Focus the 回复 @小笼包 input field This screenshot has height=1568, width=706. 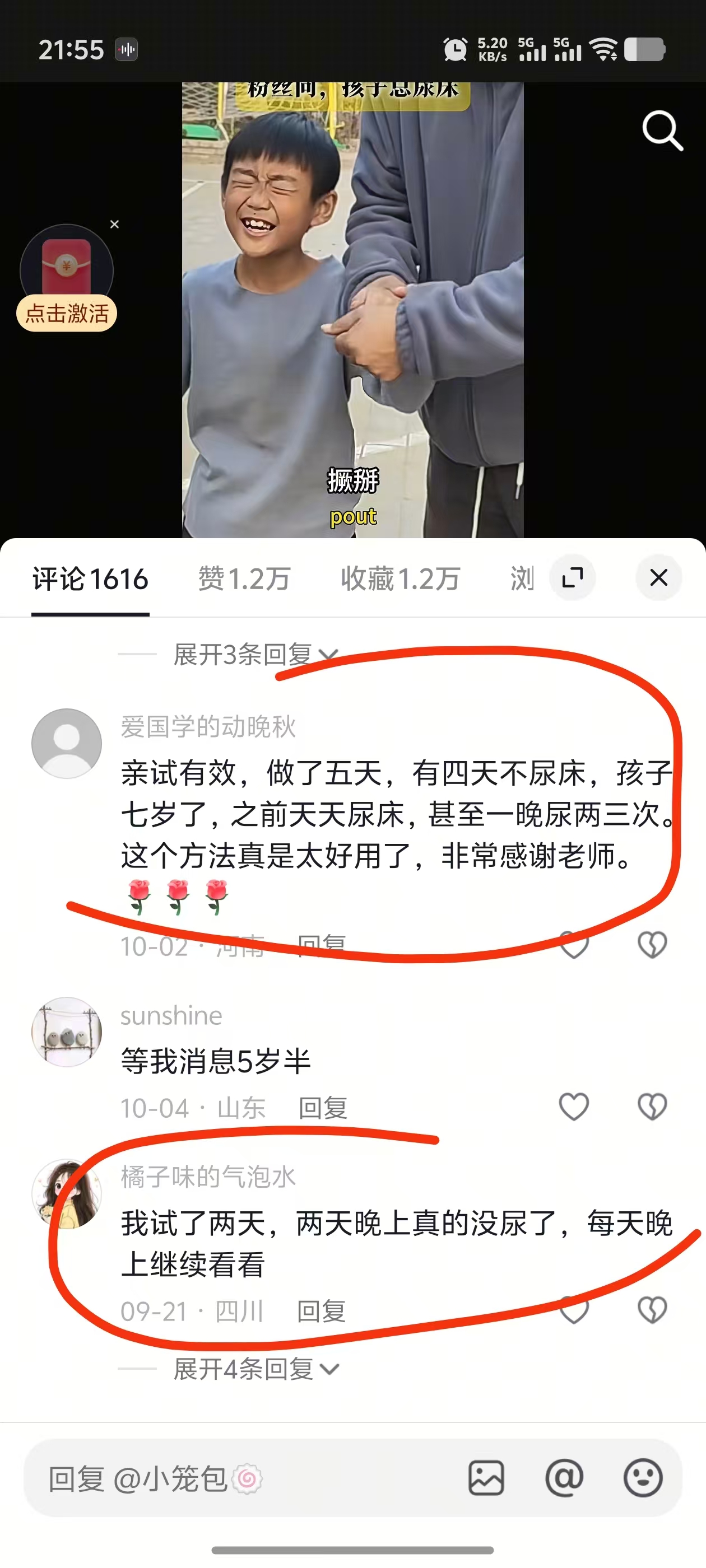pos(244,1478)
